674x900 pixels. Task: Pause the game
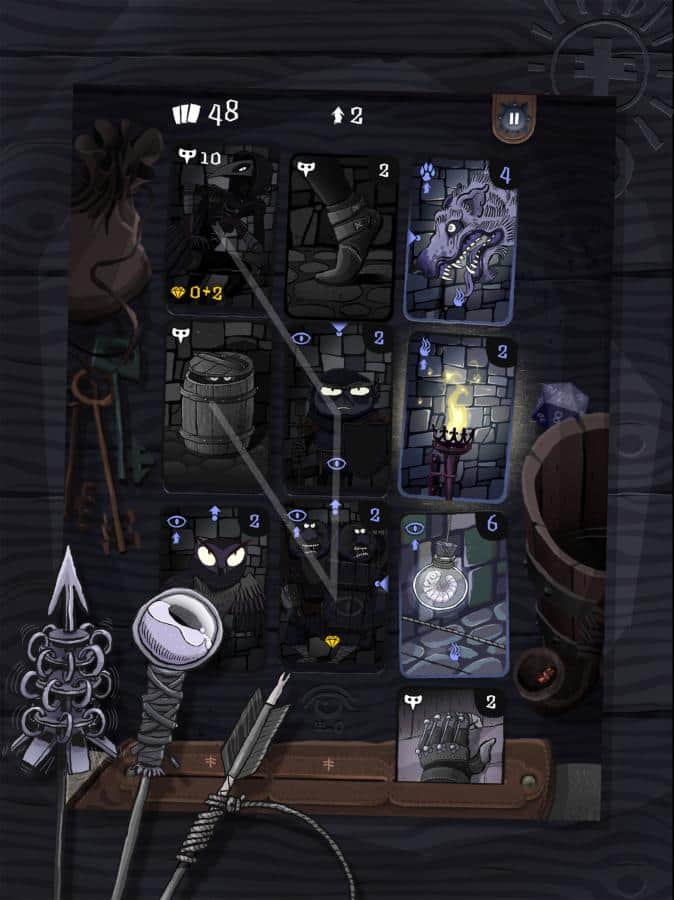pos(513,117)
